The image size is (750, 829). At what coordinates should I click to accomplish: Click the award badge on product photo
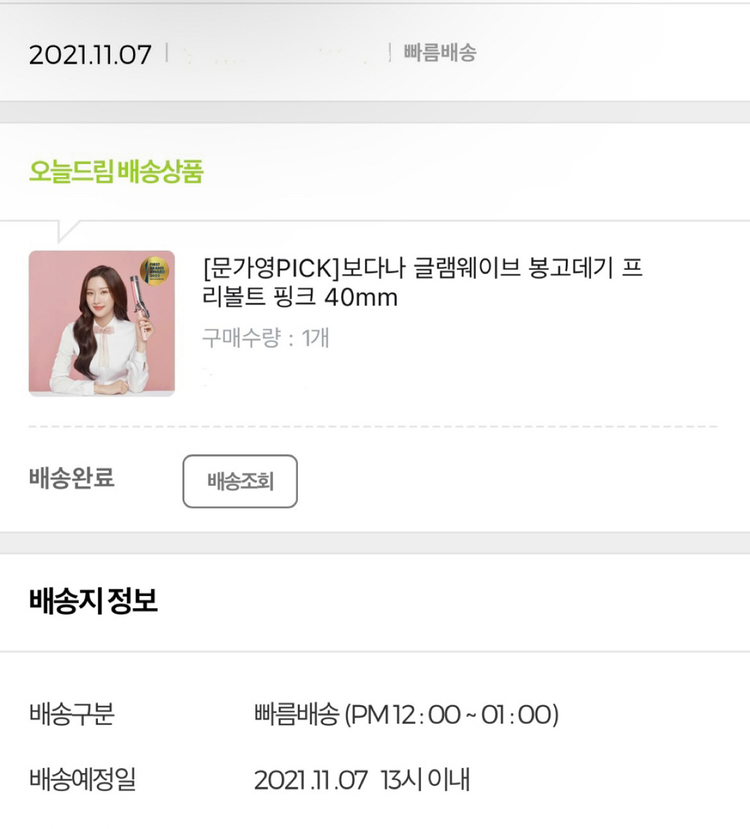pos(154,271)
